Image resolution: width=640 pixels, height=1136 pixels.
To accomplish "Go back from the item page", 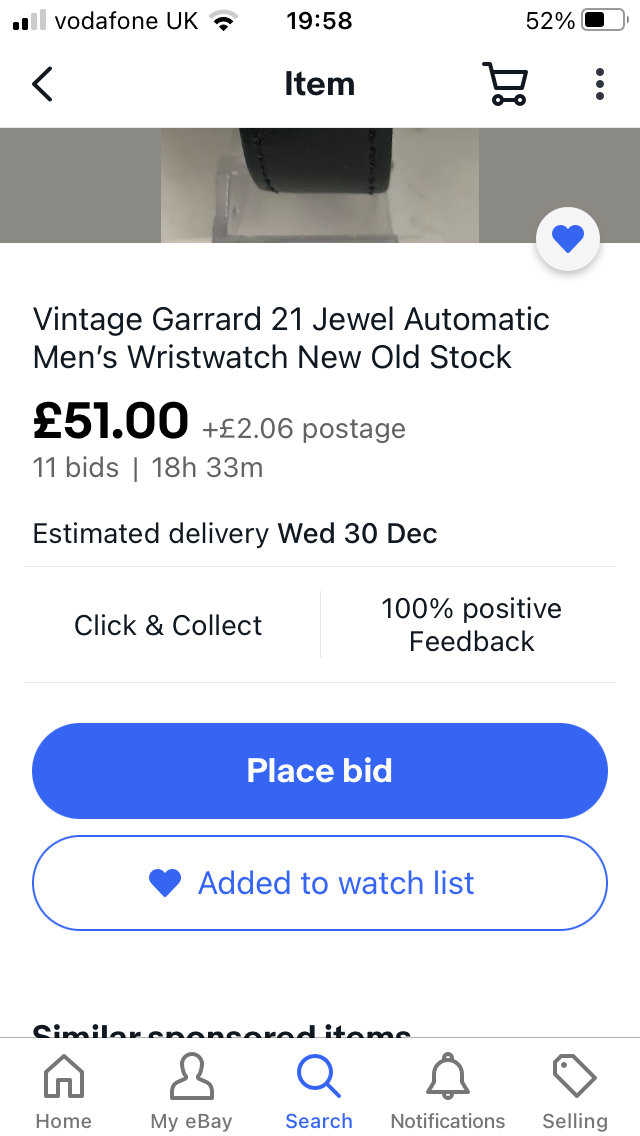I will point(42,85).
